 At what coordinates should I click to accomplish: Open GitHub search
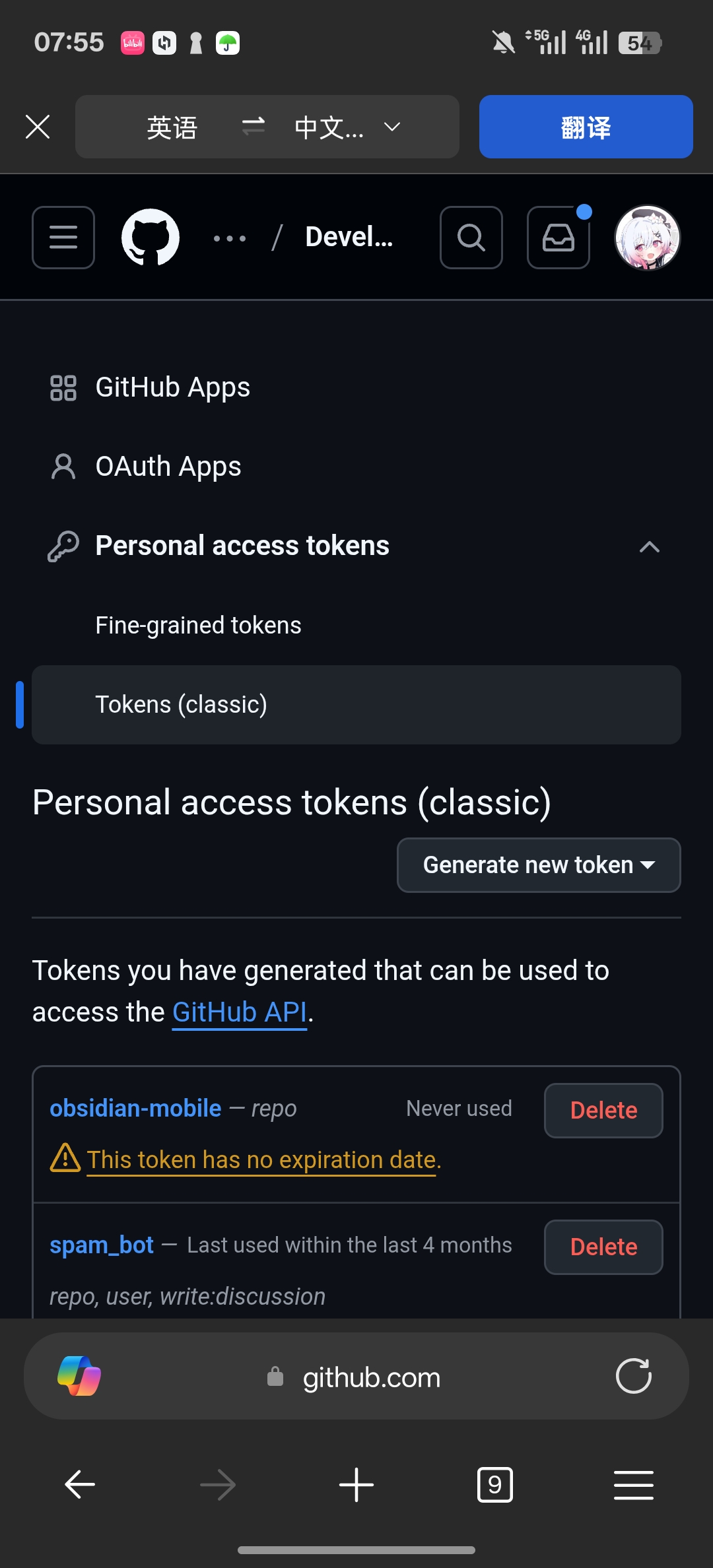point(471,238)
